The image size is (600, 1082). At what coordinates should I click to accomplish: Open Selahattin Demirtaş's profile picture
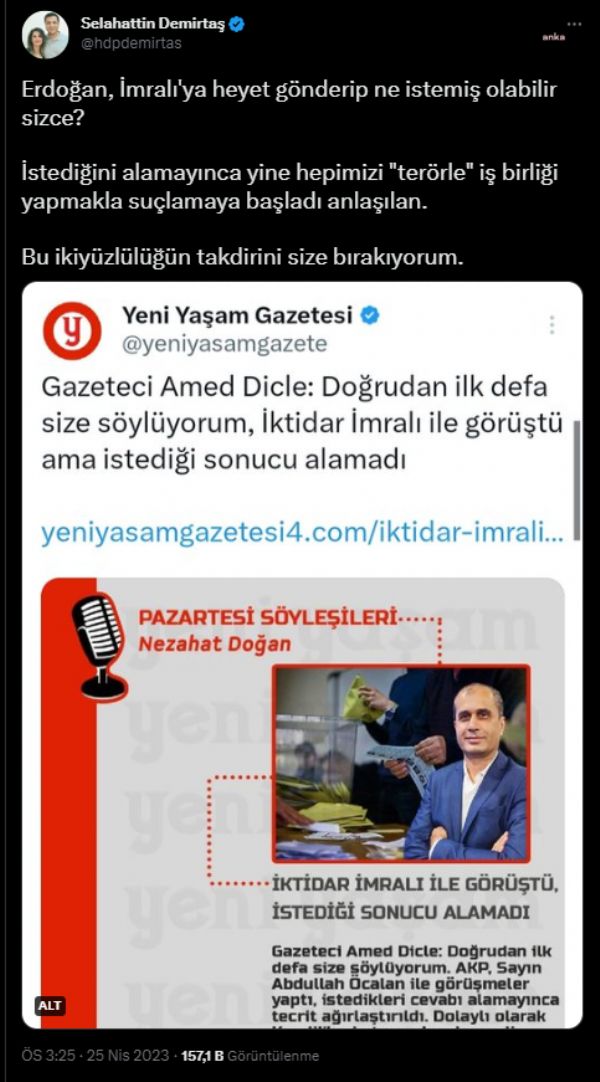[45, 34]
